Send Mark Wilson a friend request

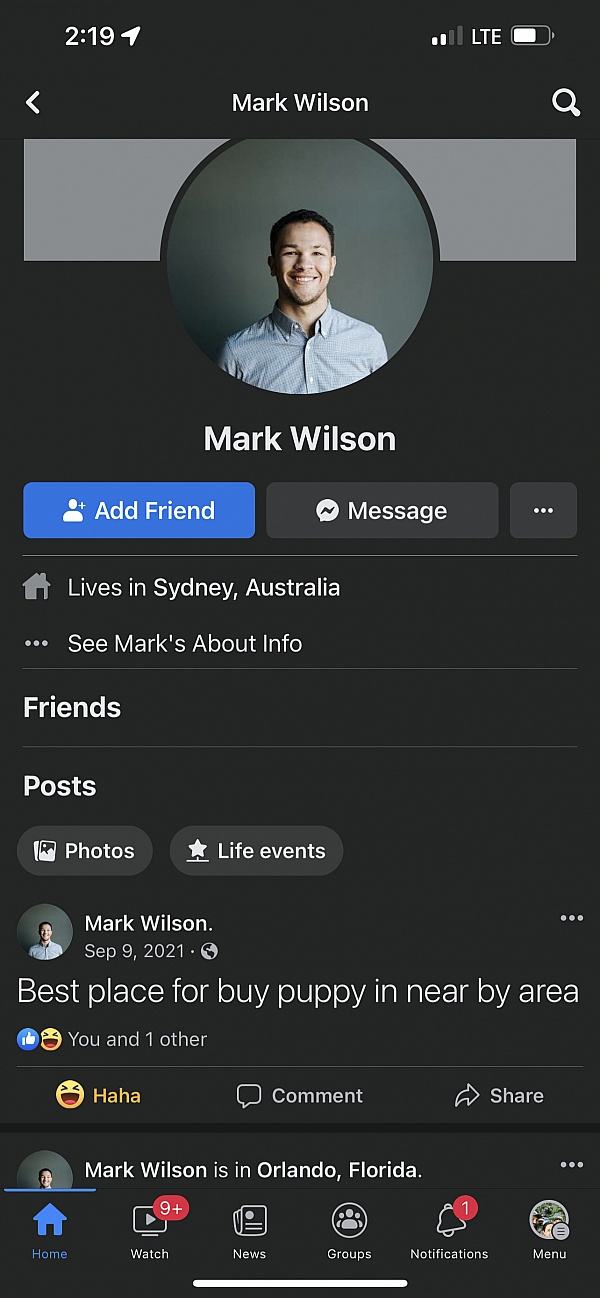tap(139, 510)
